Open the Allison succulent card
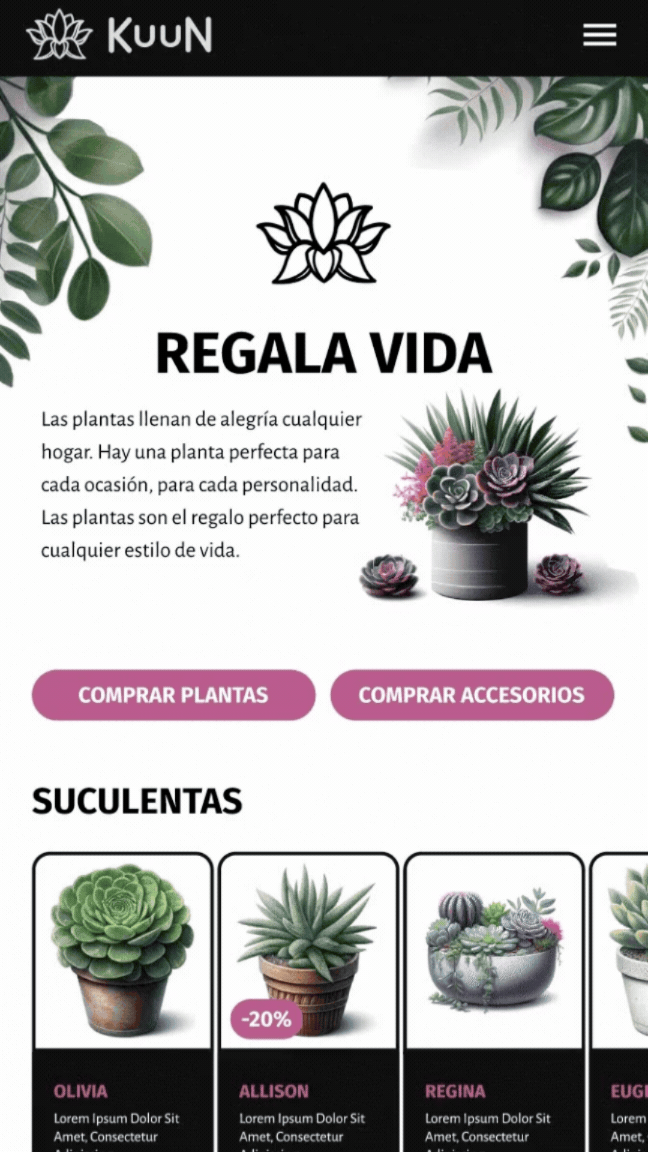The image size is (648, 1152). [309, 1002]
